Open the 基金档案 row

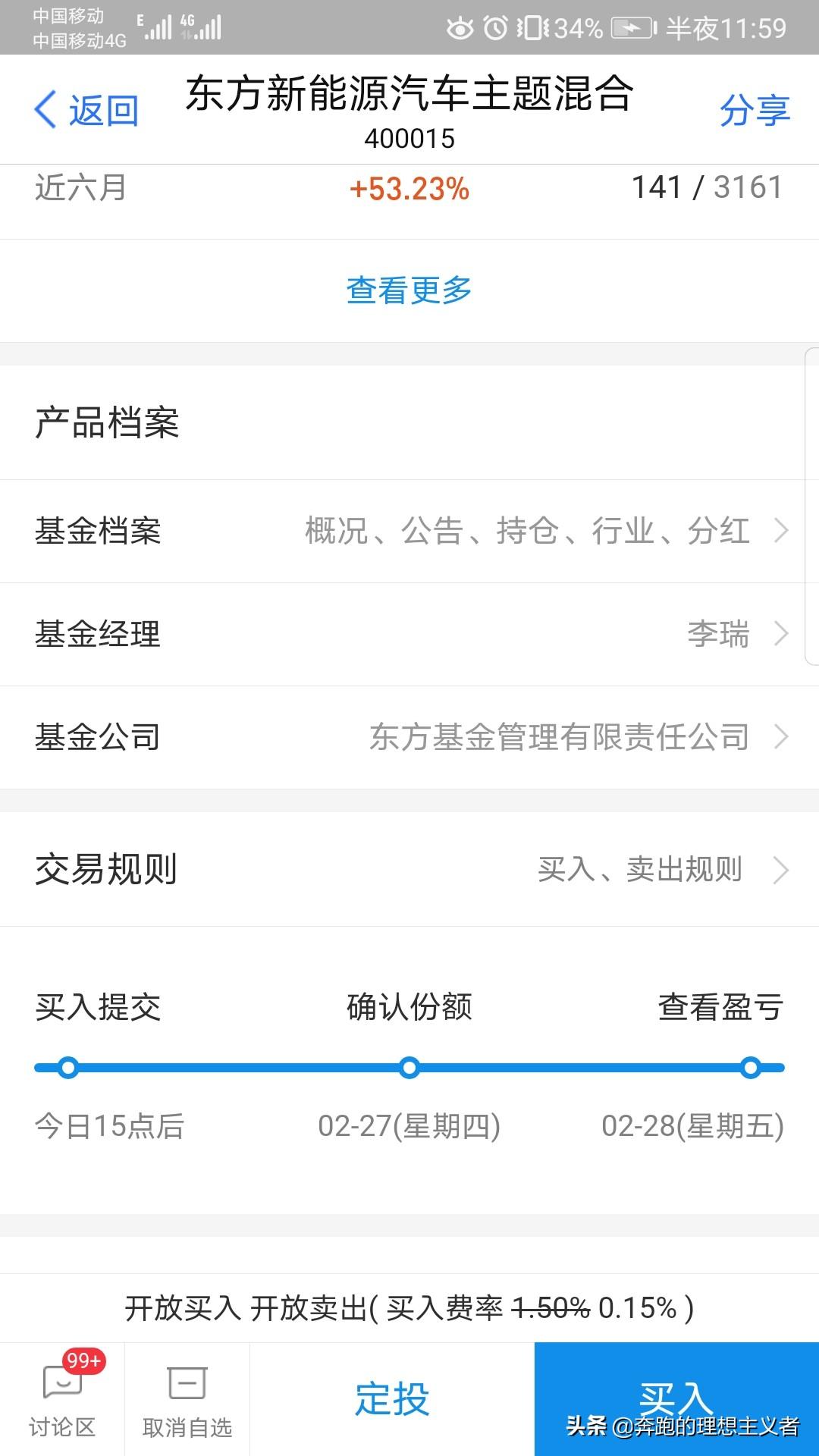point(409,531)
